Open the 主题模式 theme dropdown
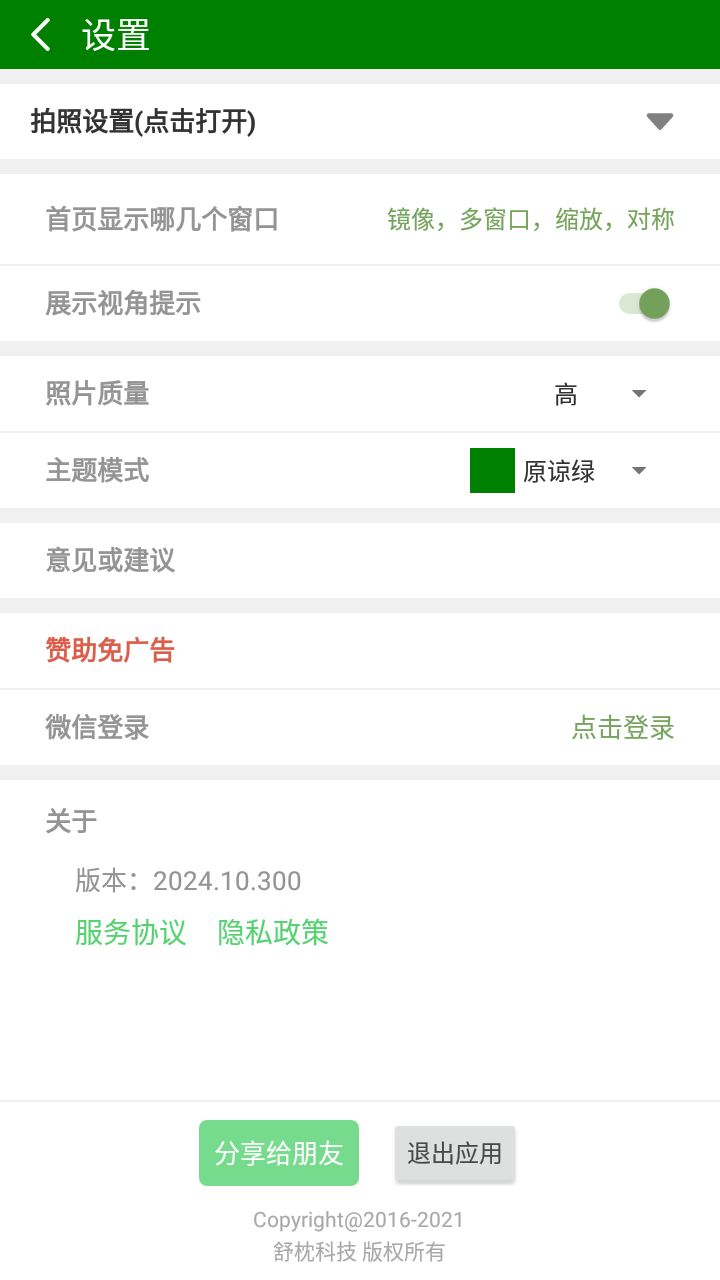This screenshot has width=720, height=1280. click(637, 470)
